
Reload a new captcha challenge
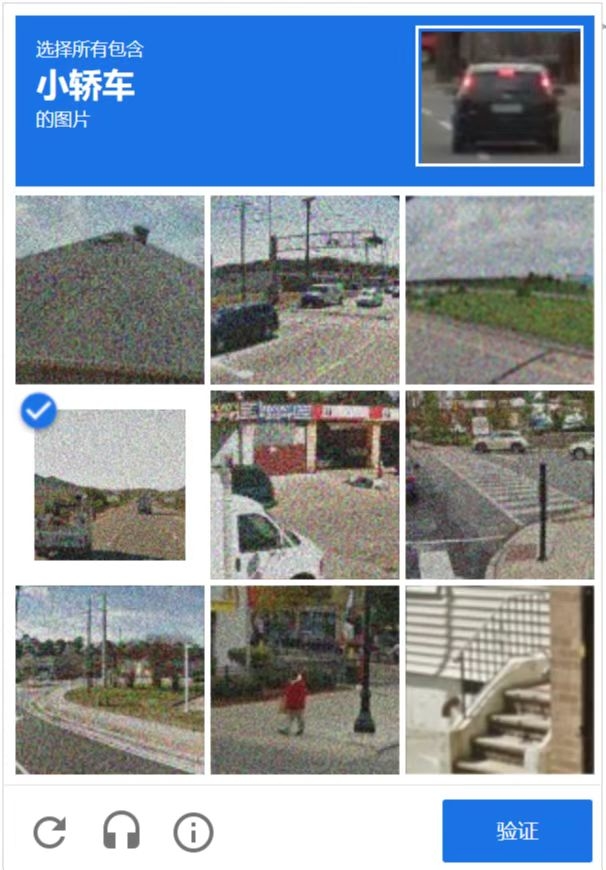point(49,831)
